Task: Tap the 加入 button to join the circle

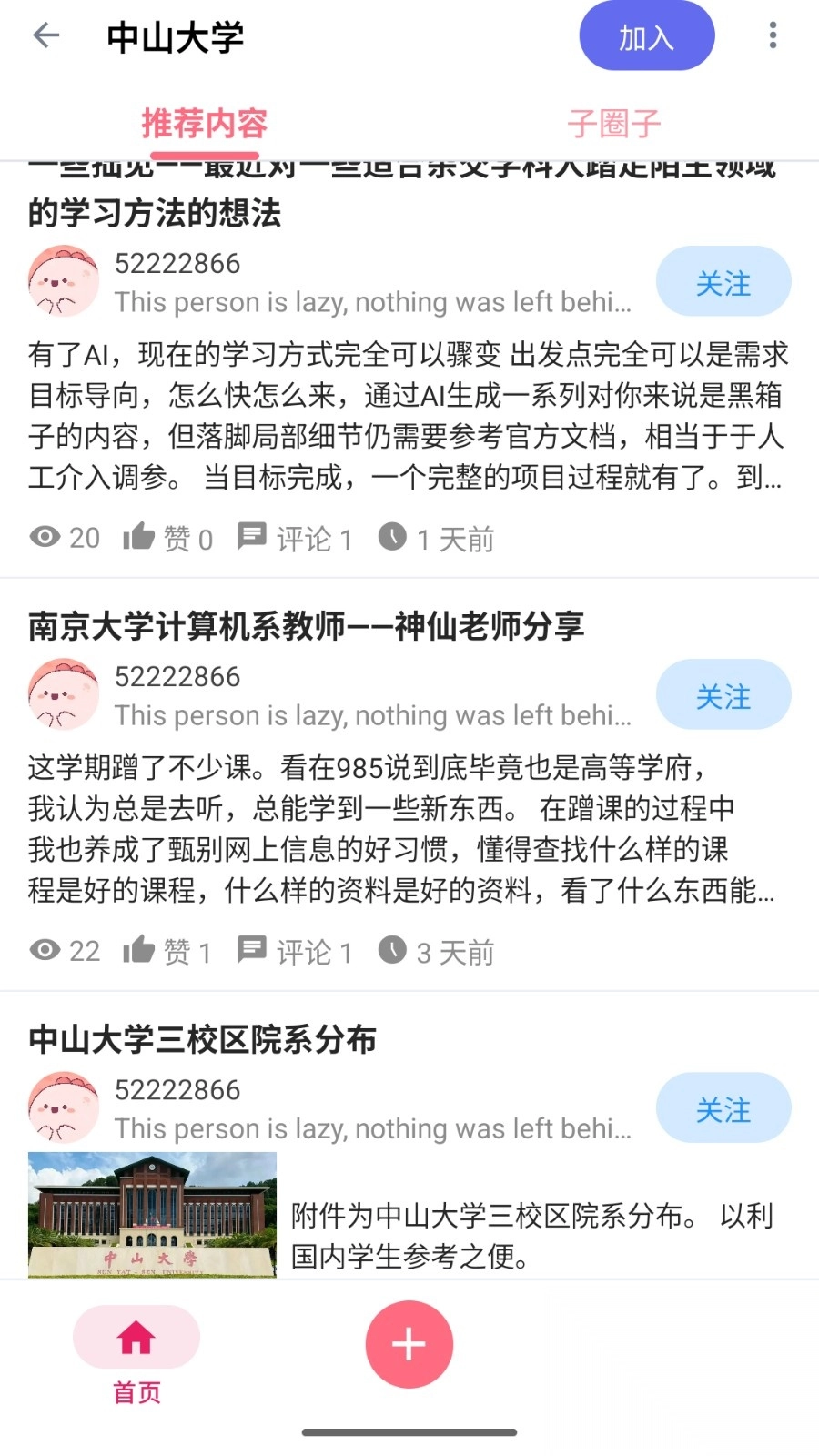Action: point(646,35)
